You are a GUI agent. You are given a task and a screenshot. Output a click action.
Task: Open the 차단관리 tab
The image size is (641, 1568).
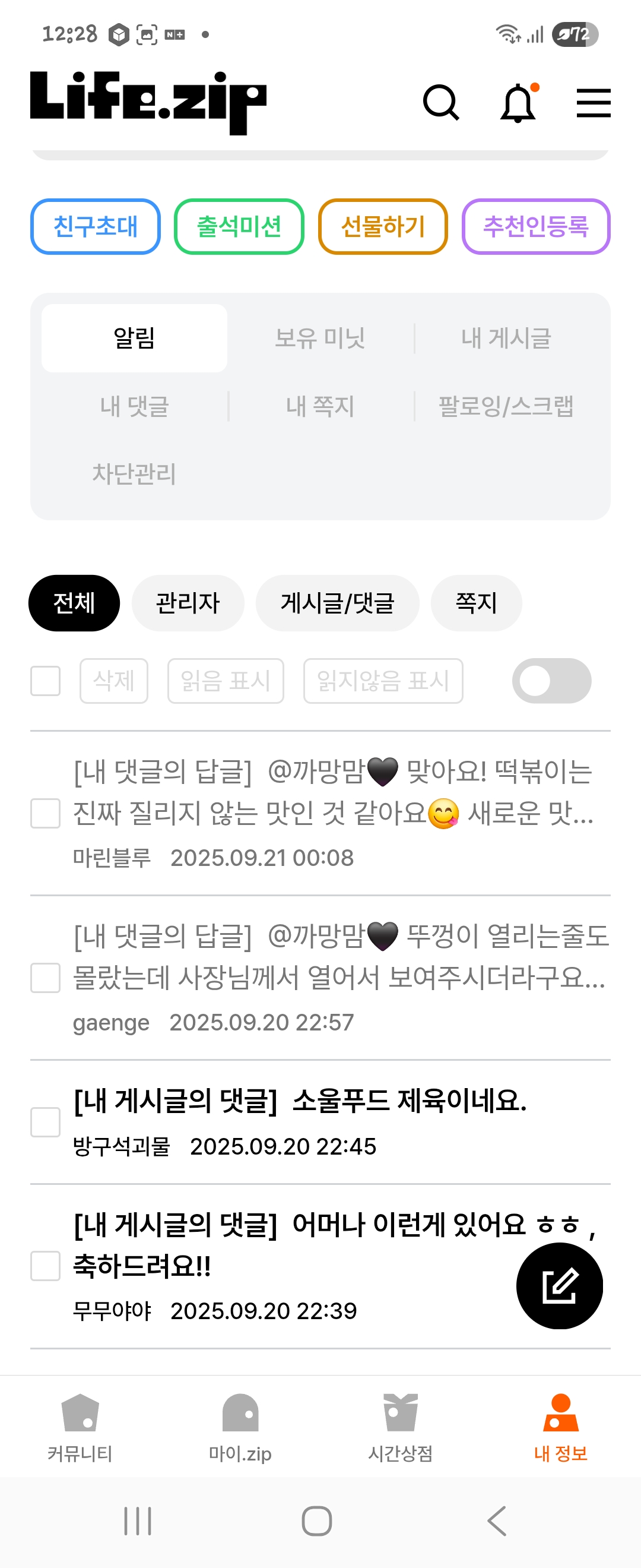coord(134,473)
